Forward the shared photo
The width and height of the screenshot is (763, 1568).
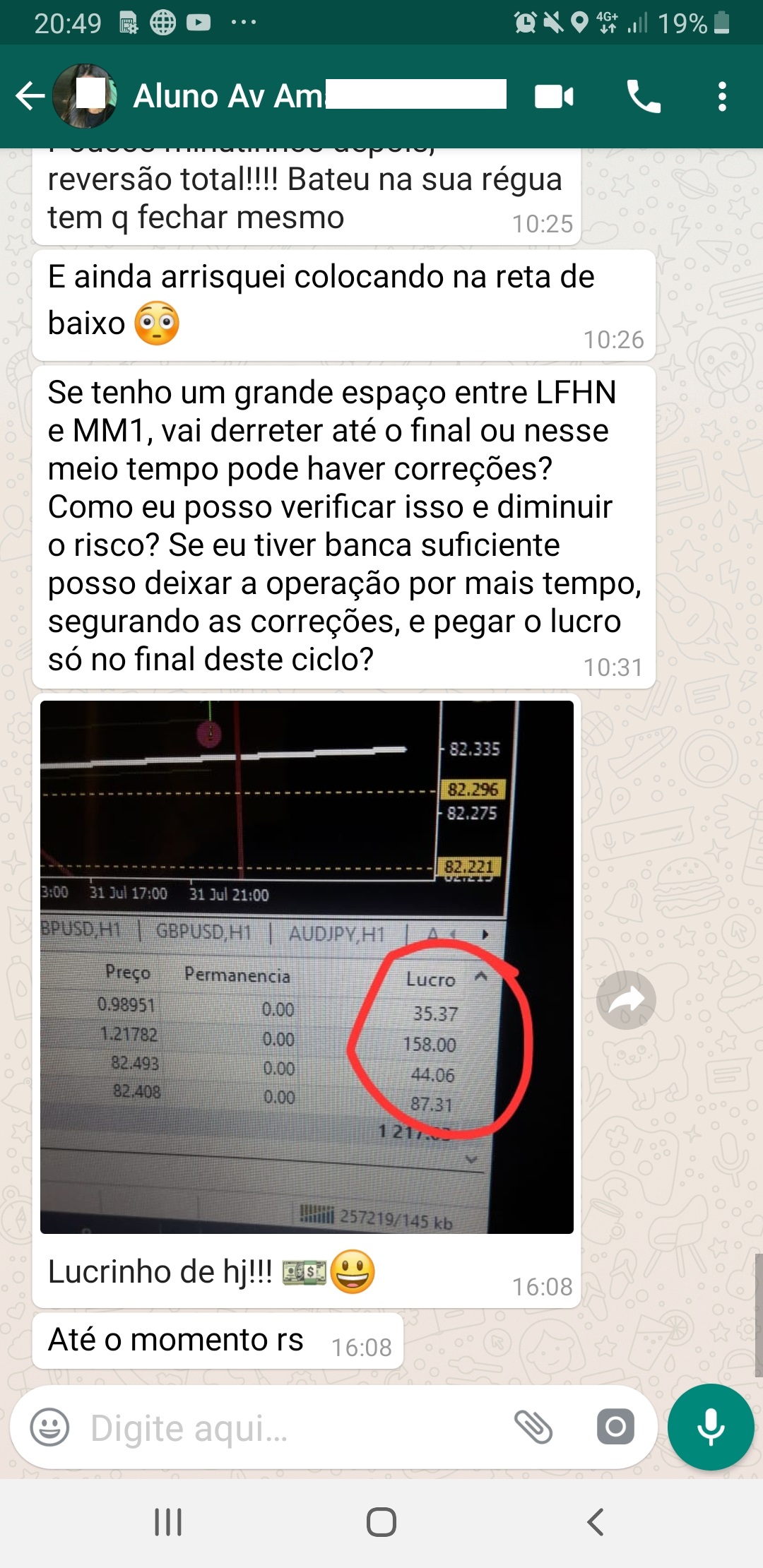(x=626, y=999)
